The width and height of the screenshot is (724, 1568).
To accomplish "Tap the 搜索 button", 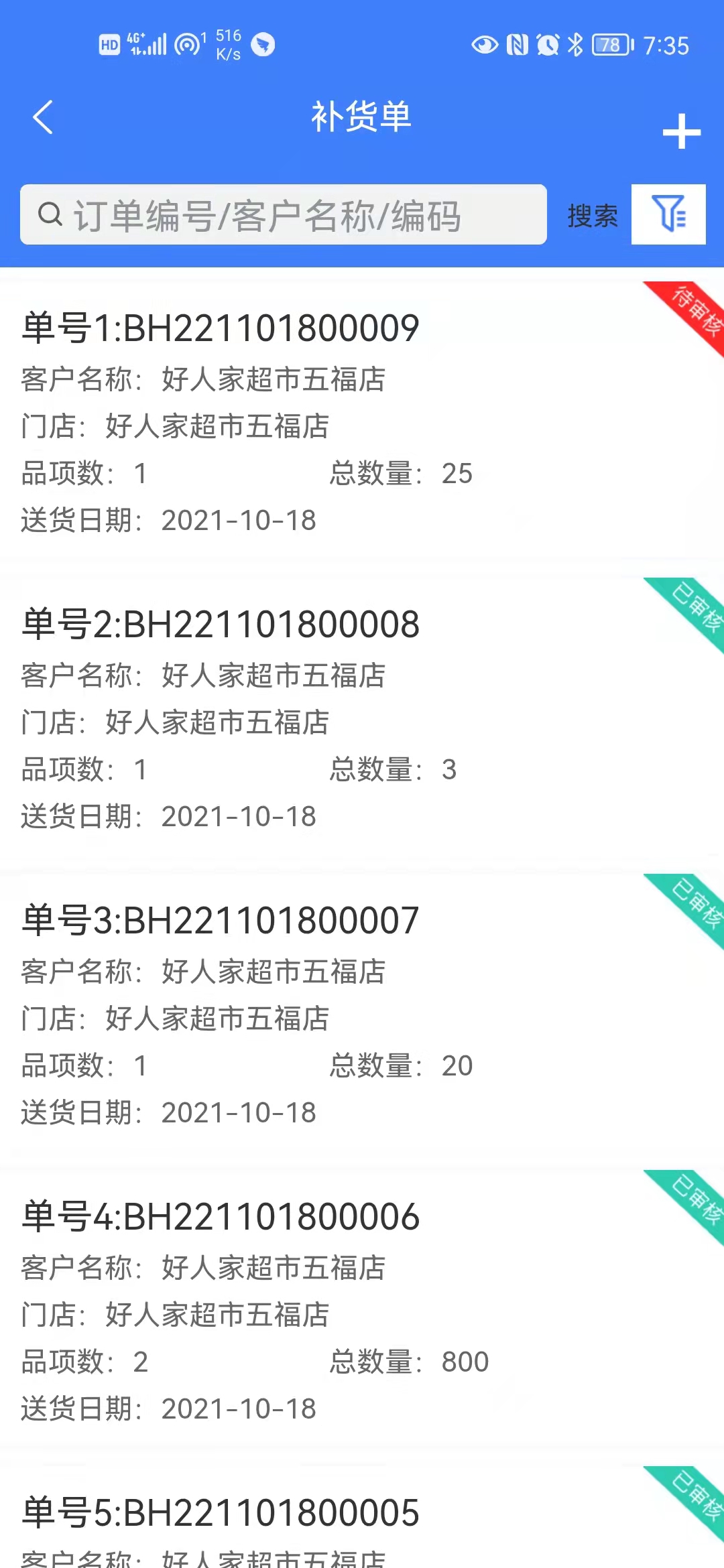I will tap(592, 216).
